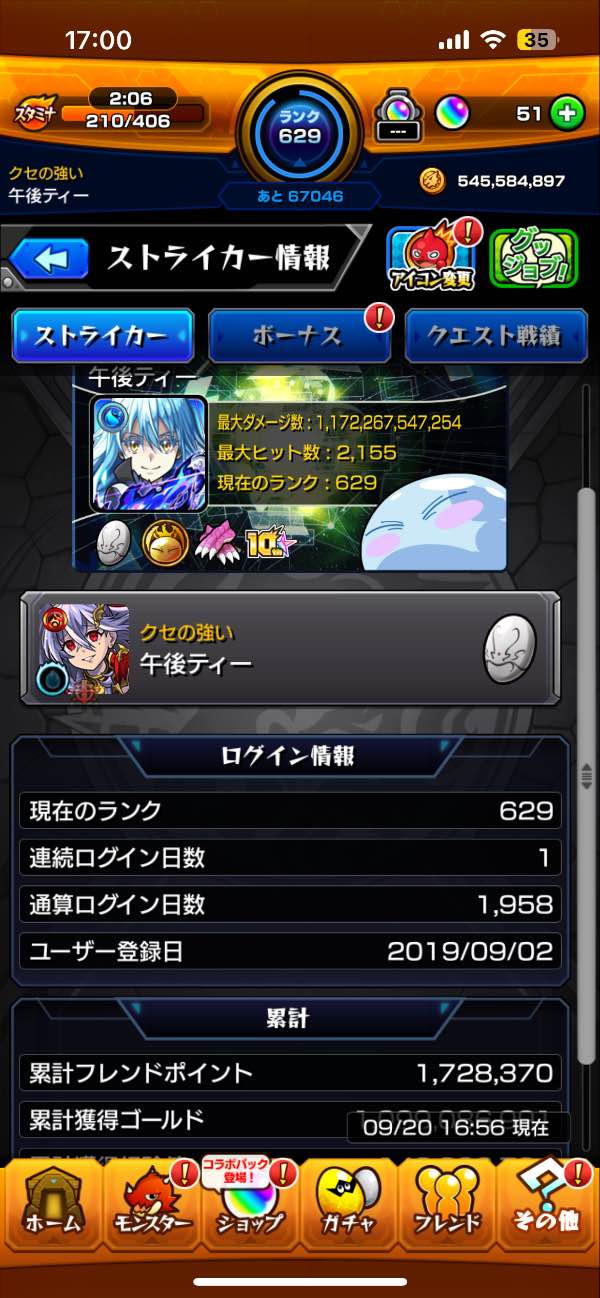
Task: Tap the グッジョブ! button
Action: pyautogui.click(x=533, y=258)
